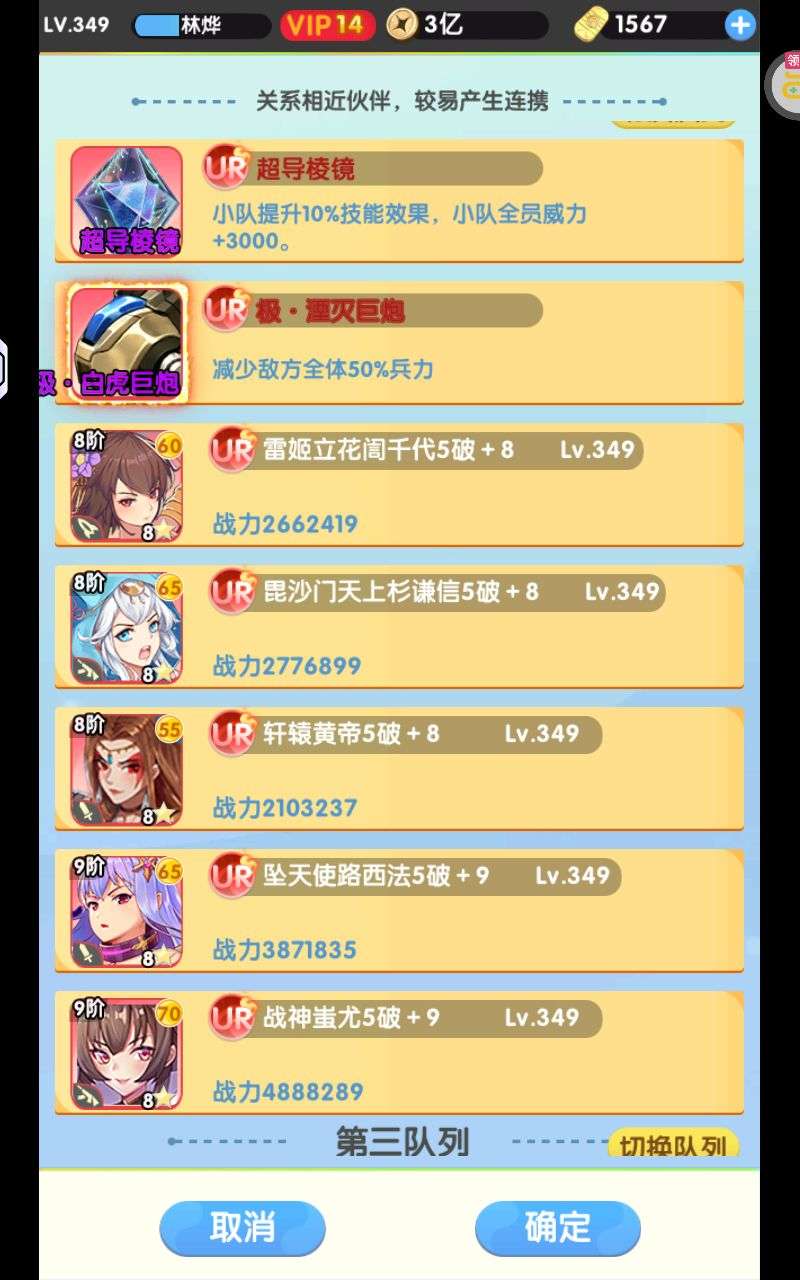Choose partner 轩辕黄帝
Viewport: 800px width, 1280px height.
(x=399, y=769)
